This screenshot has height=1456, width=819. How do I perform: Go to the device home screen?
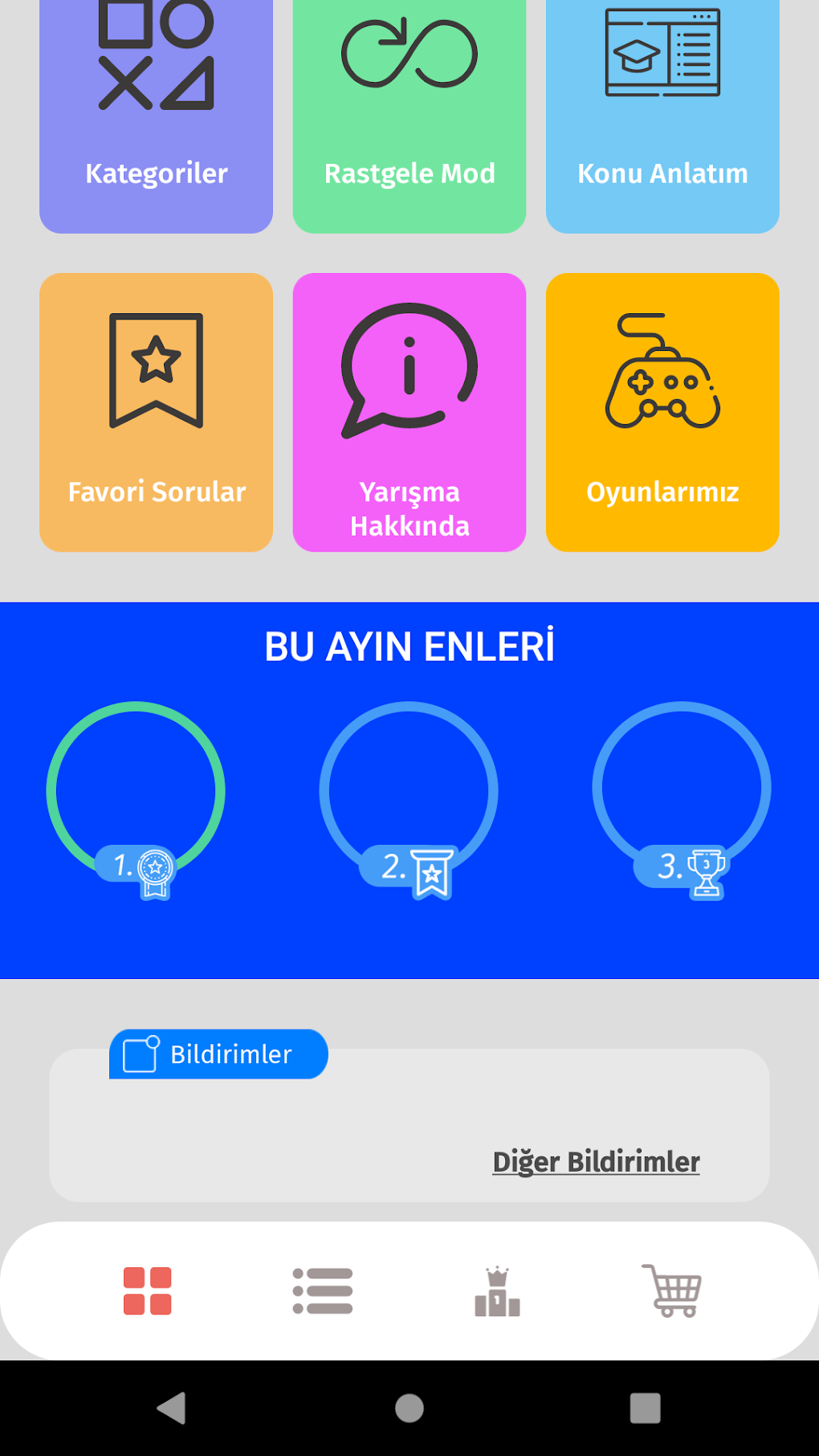(409, 1408)
